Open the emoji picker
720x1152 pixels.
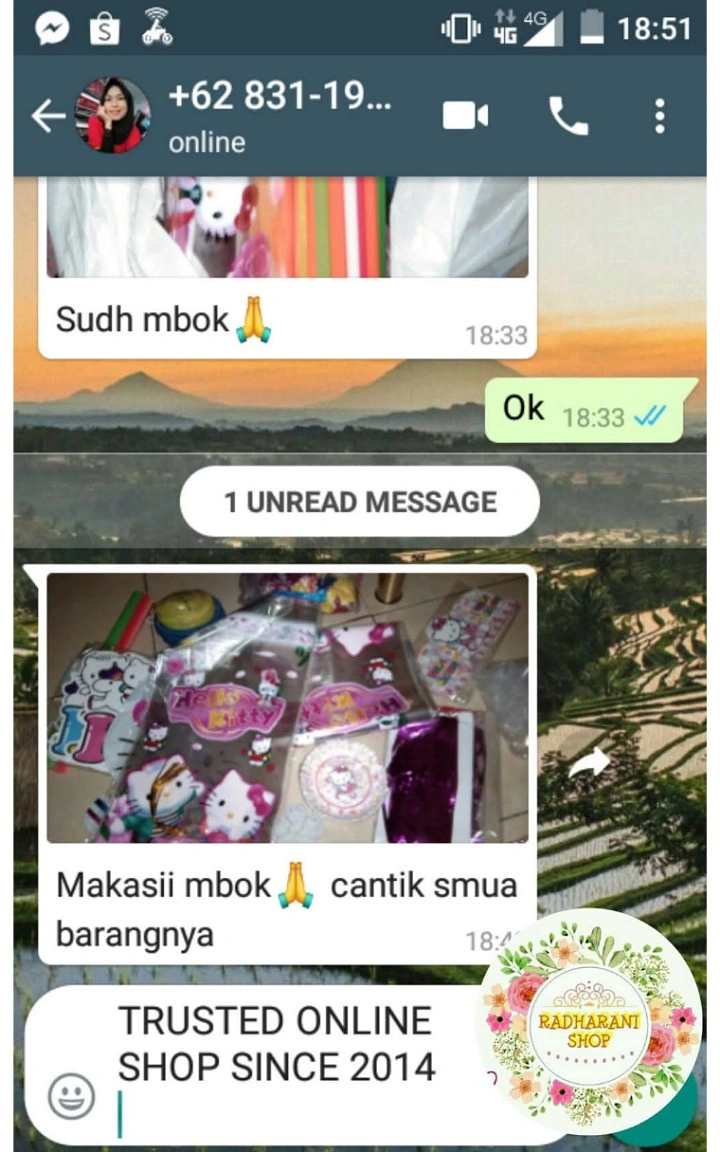[x=72, y=1096]
